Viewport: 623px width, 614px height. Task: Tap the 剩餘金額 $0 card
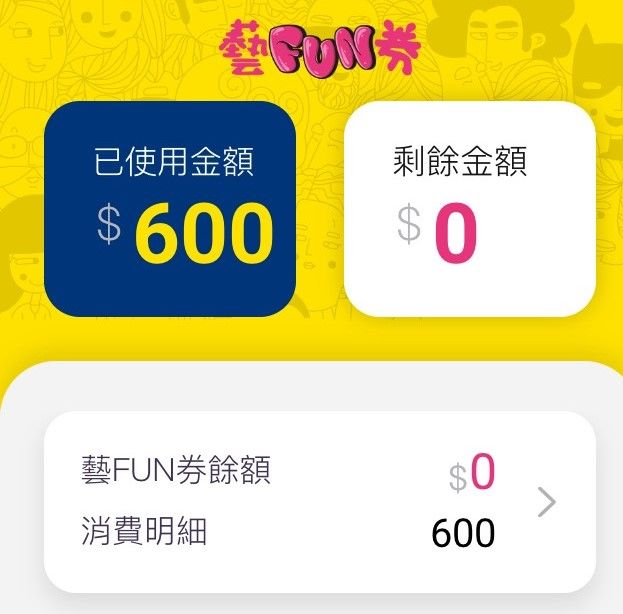[x=469, y=208]
